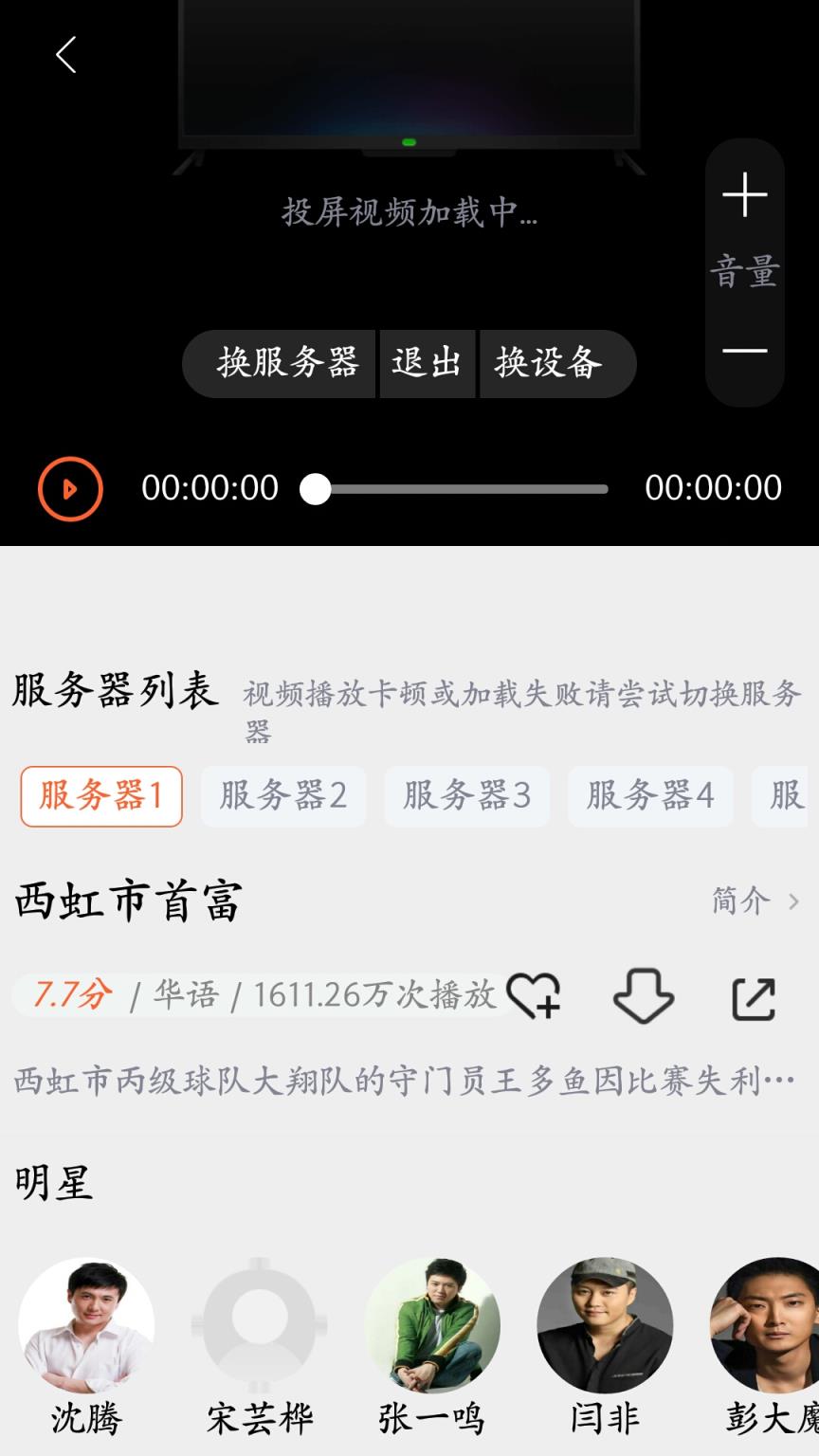
Task: View actor 张一鸣's page
Action: point(432,1325)
